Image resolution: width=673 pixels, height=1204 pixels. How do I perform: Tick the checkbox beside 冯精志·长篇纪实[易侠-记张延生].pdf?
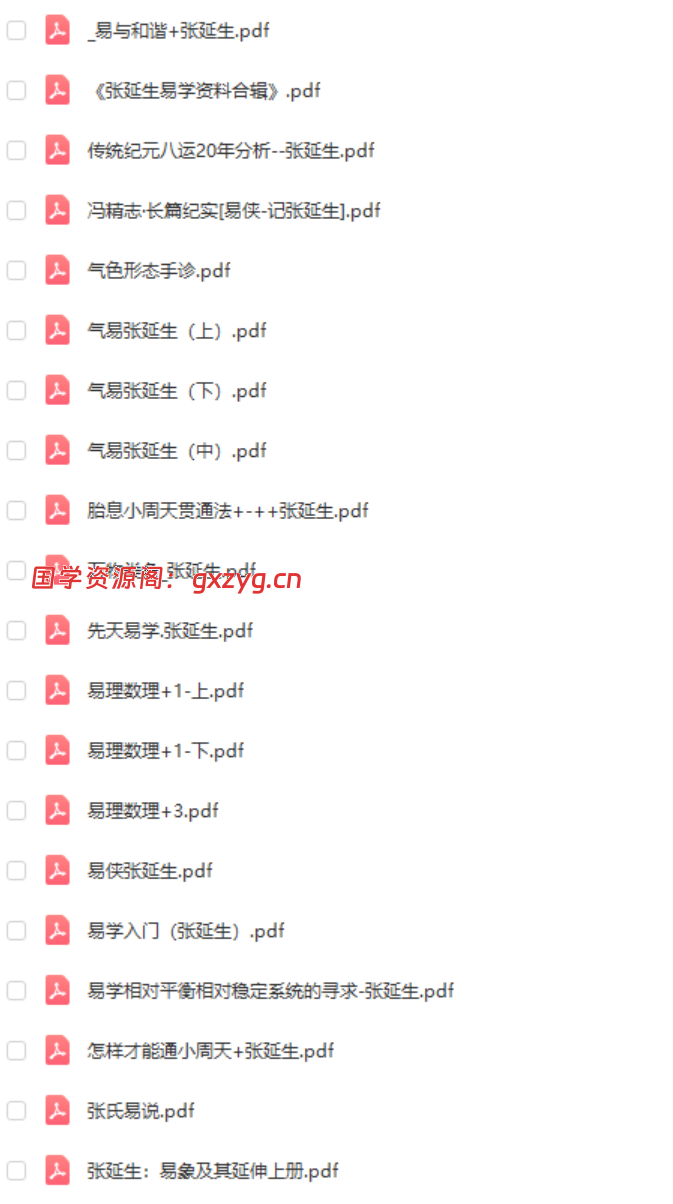(x=16, y=211)
